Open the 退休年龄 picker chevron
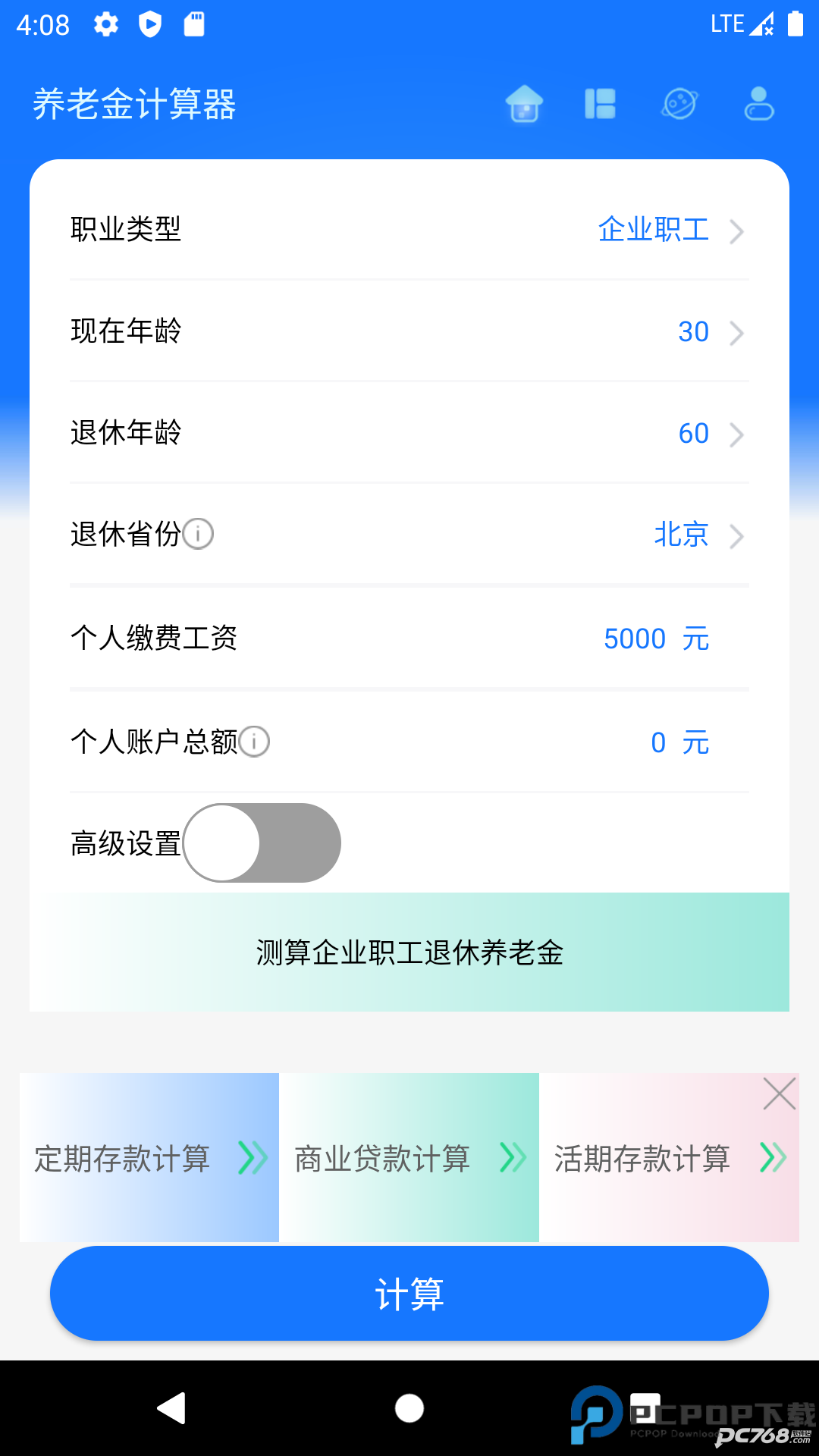 point(736,434)
